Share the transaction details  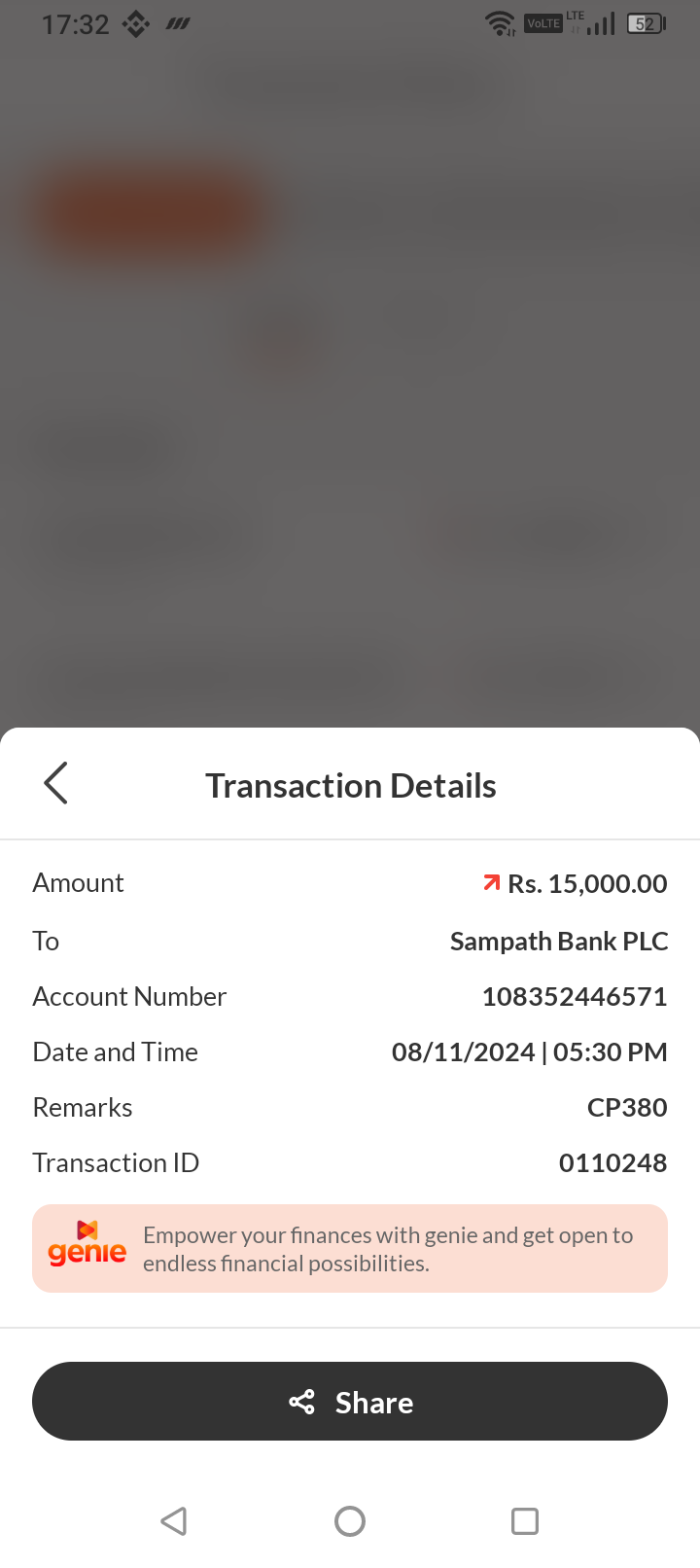click(350, 1402)
